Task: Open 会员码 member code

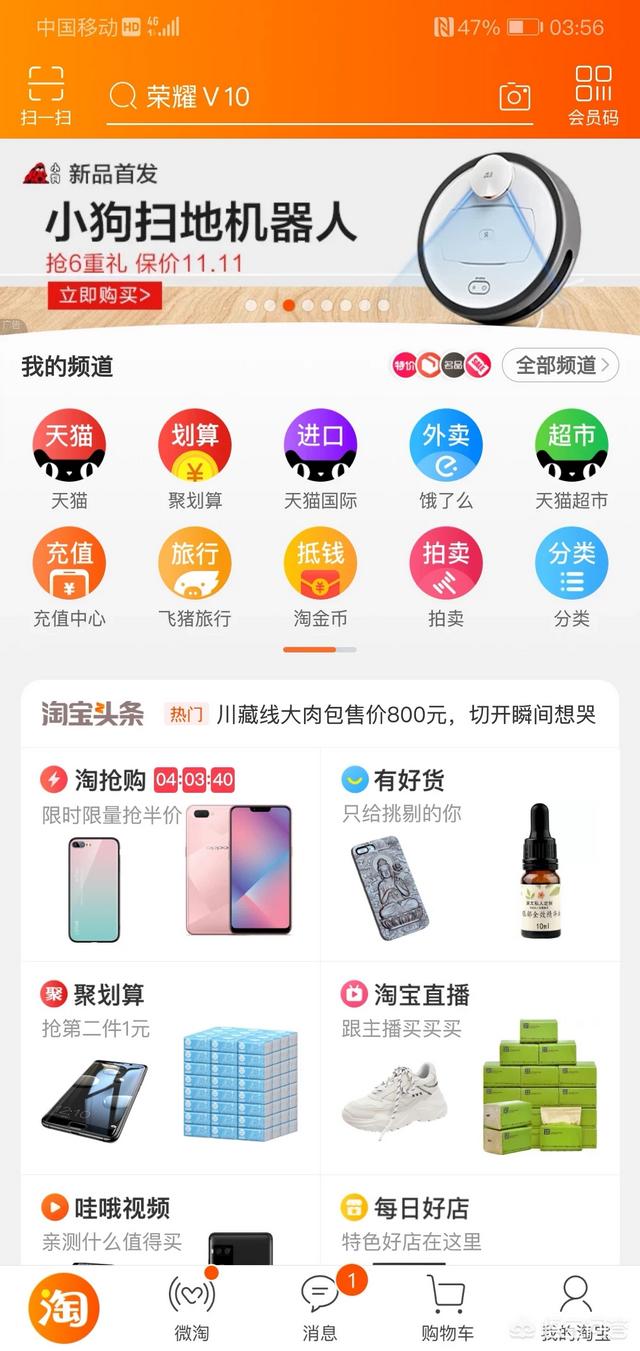Action: (x=593, y=96)
